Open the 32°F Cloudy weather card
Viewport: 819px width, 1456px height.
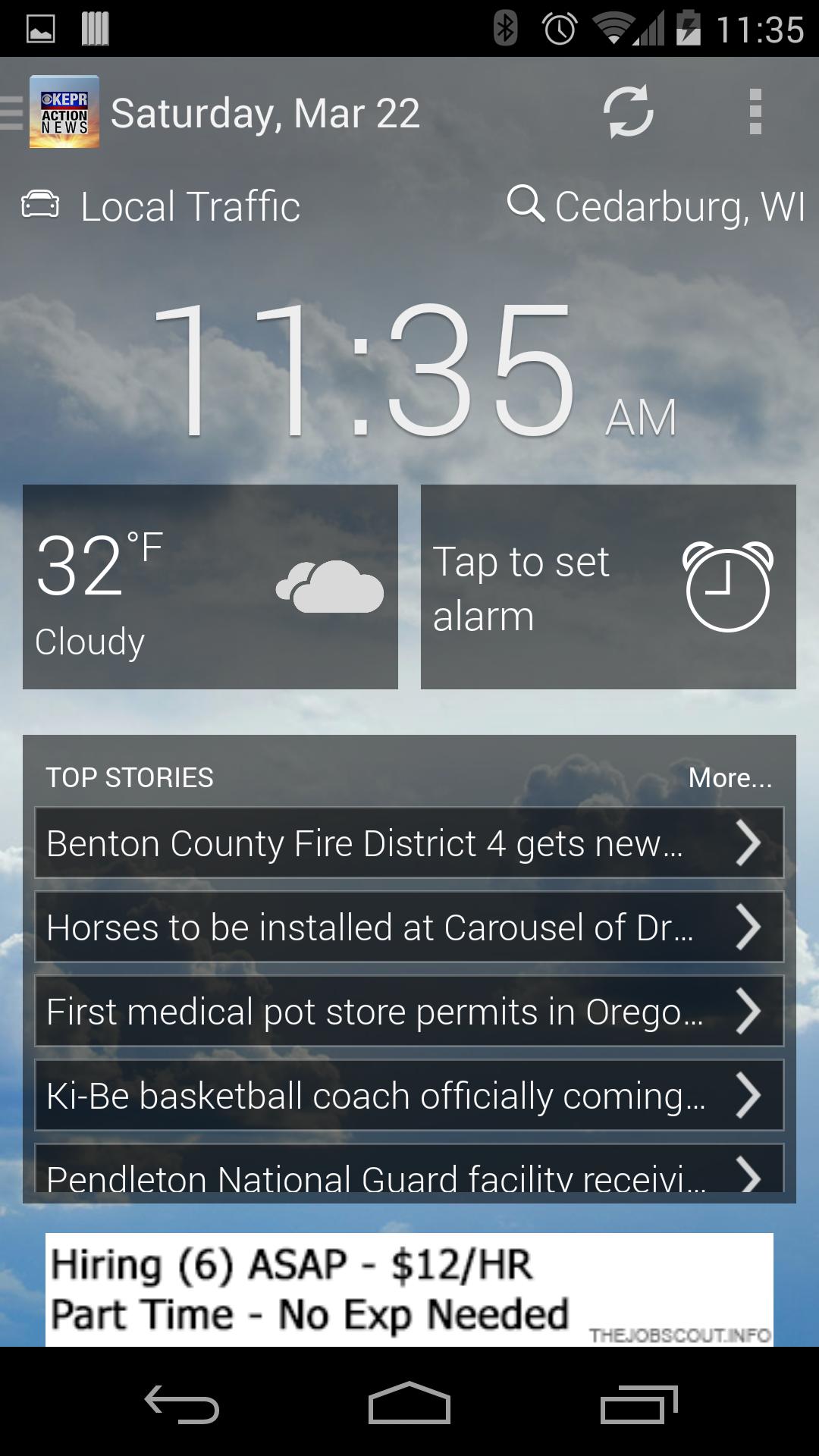click(x=210, y=587)
